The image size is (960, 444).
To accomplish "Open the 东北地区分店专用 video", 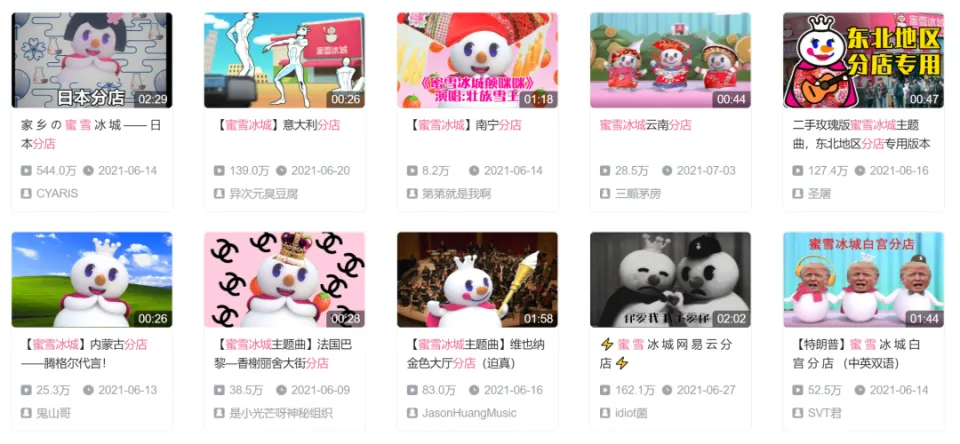I will pos(863,60).
